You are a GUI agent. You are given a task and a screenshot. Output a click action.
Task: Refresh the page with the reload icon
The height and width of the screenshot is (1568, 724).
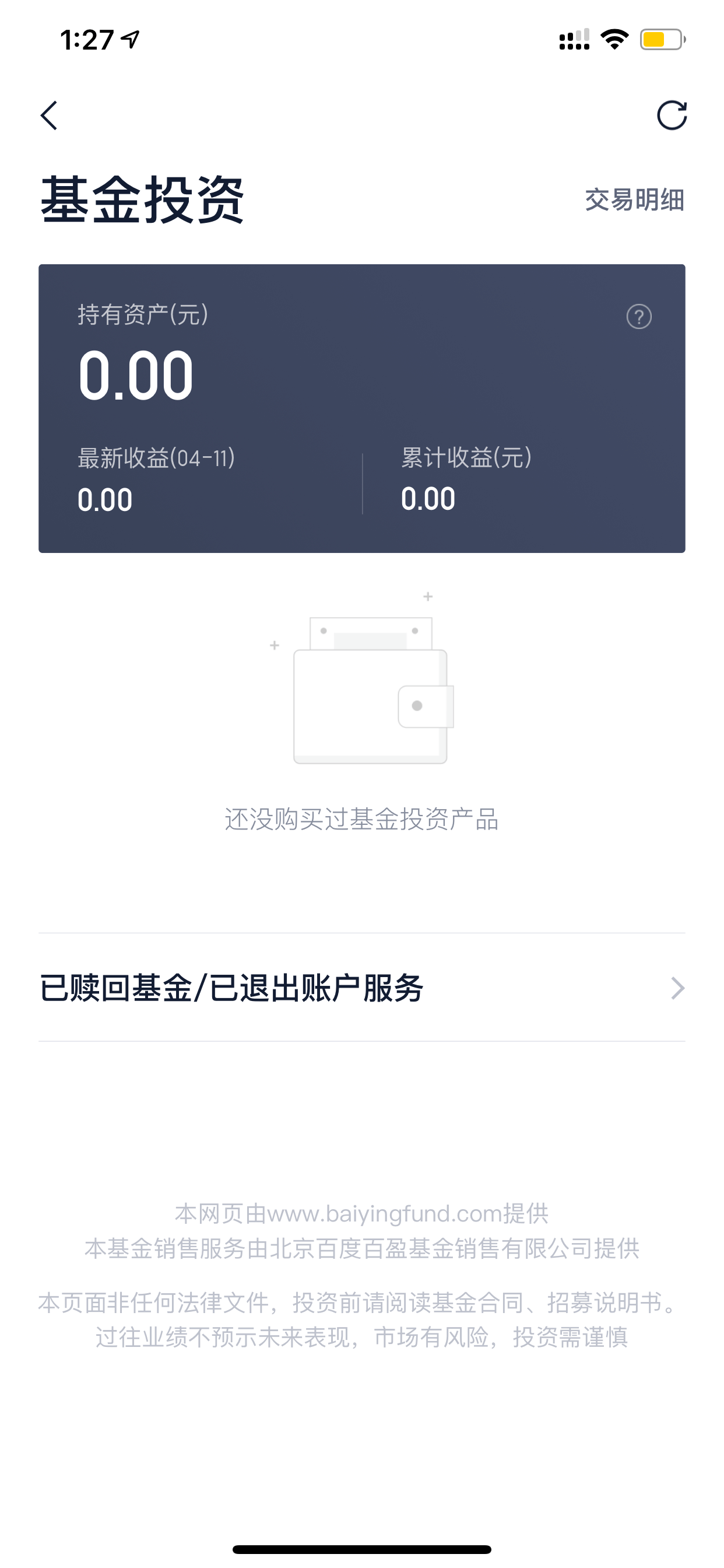click(x=672, y=115)
